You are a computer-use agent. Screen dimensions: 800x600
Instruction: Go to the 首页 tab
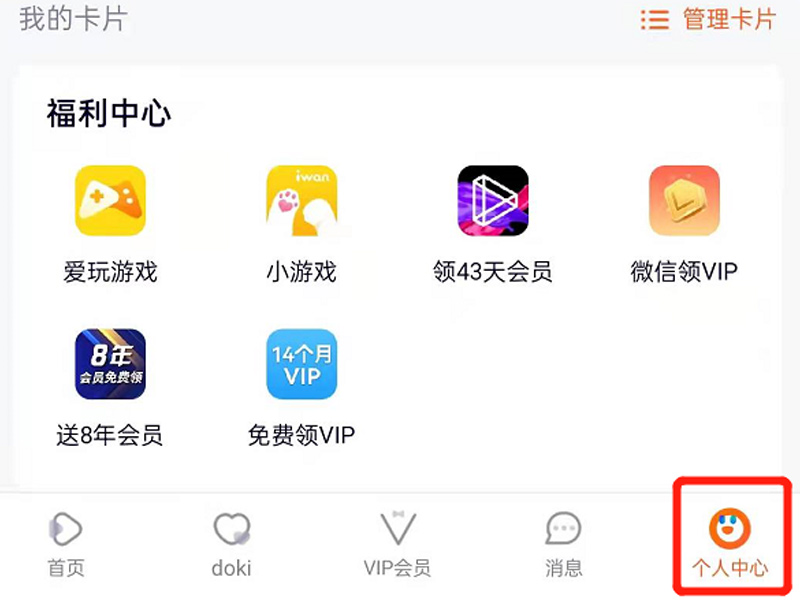tap(66, 543)
